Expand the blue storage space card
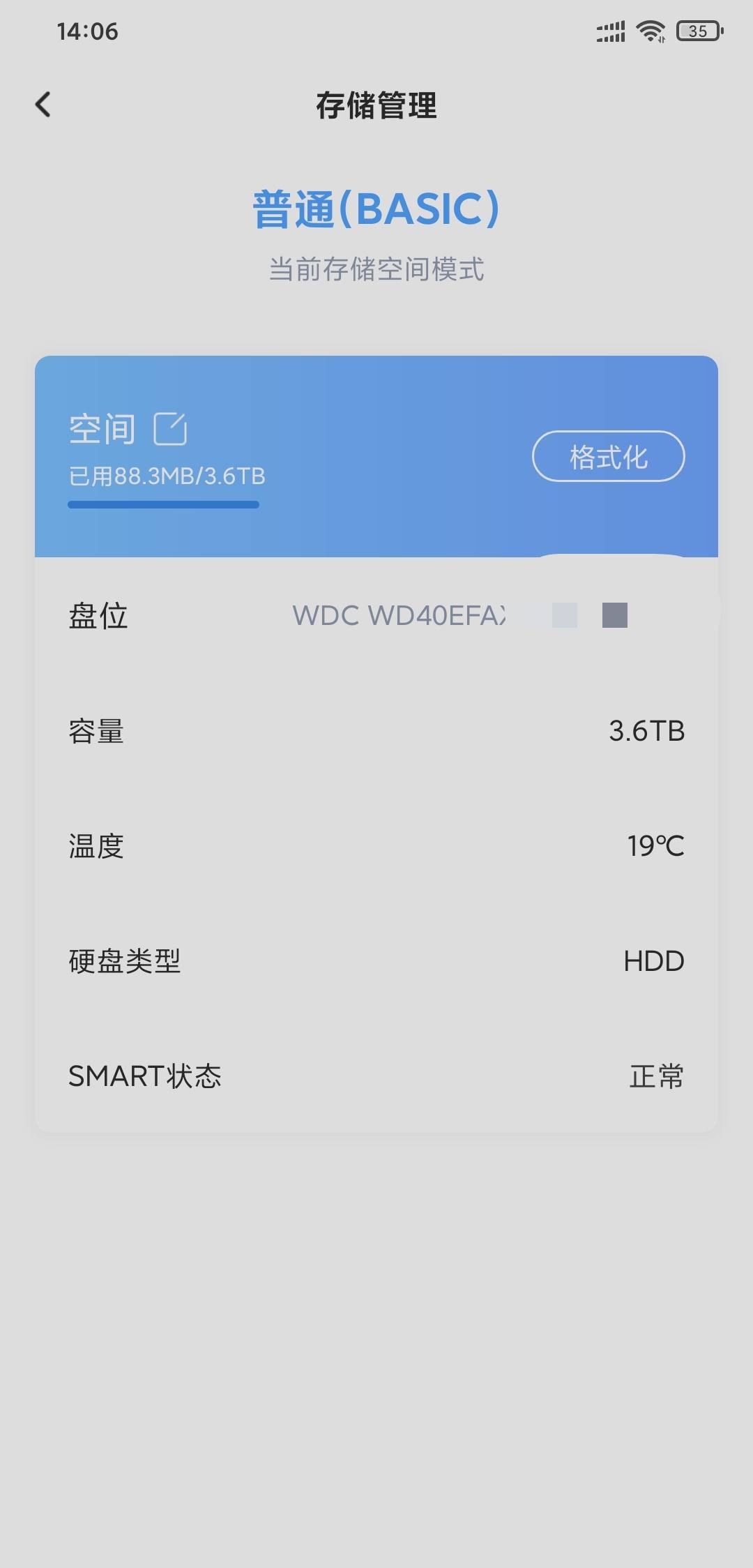This screenshot has width=753, height=1568. pos(376,453)
